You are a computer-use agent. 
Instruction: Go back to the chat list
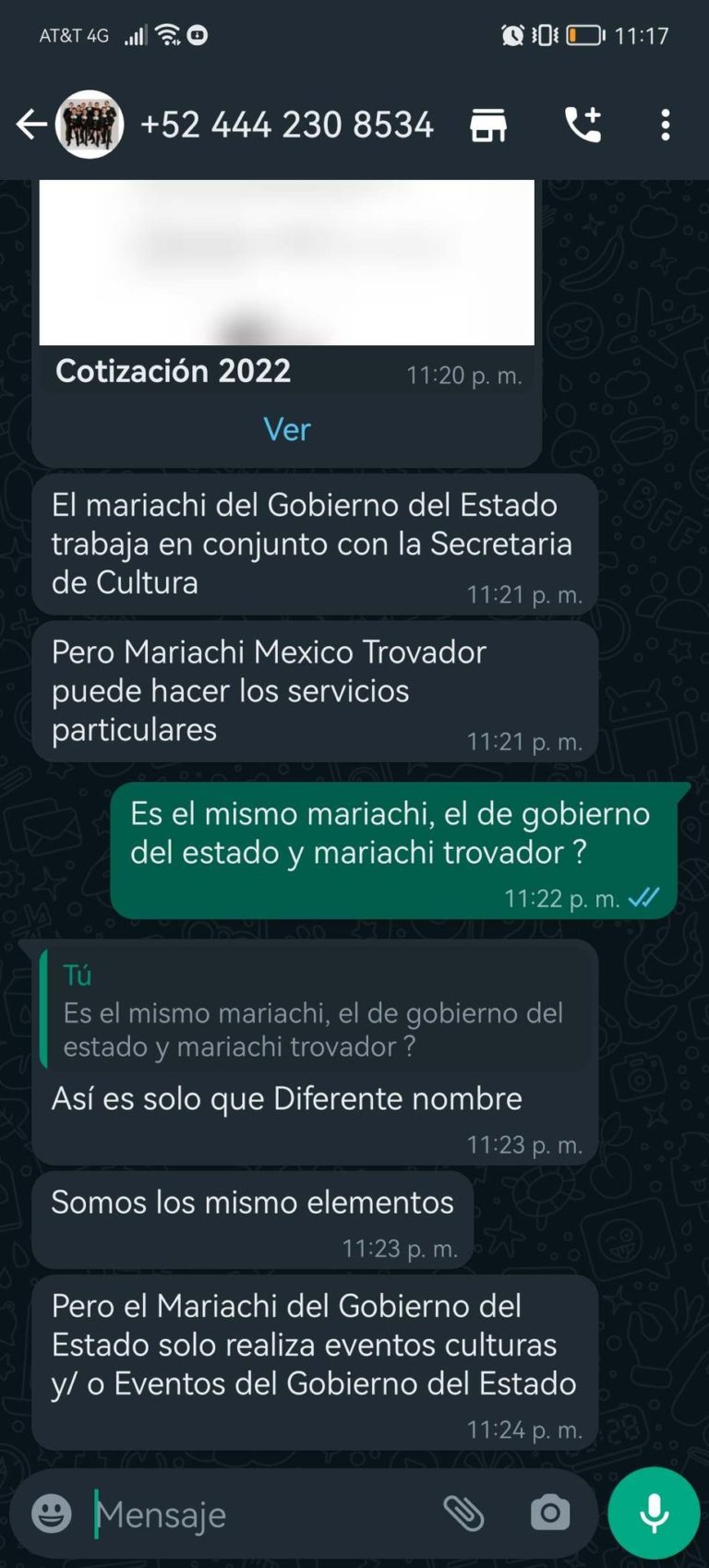pos(30,125)
